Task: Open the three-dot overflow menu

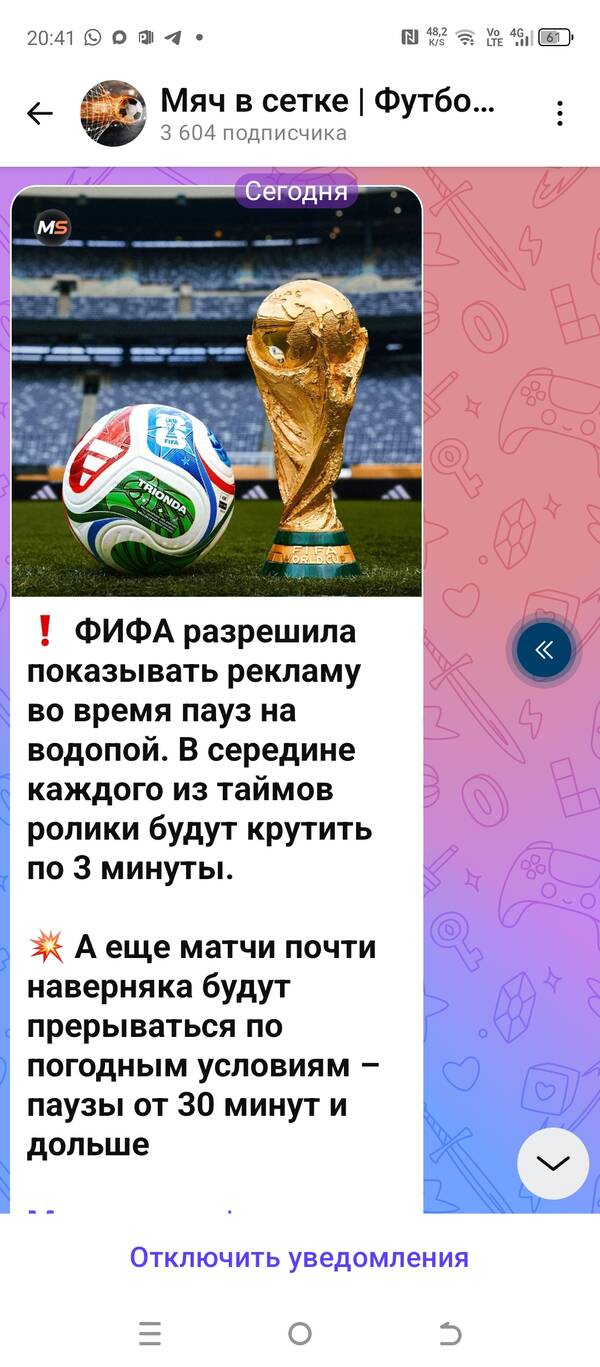Action: pyautogui.click(x=560, y=113)
